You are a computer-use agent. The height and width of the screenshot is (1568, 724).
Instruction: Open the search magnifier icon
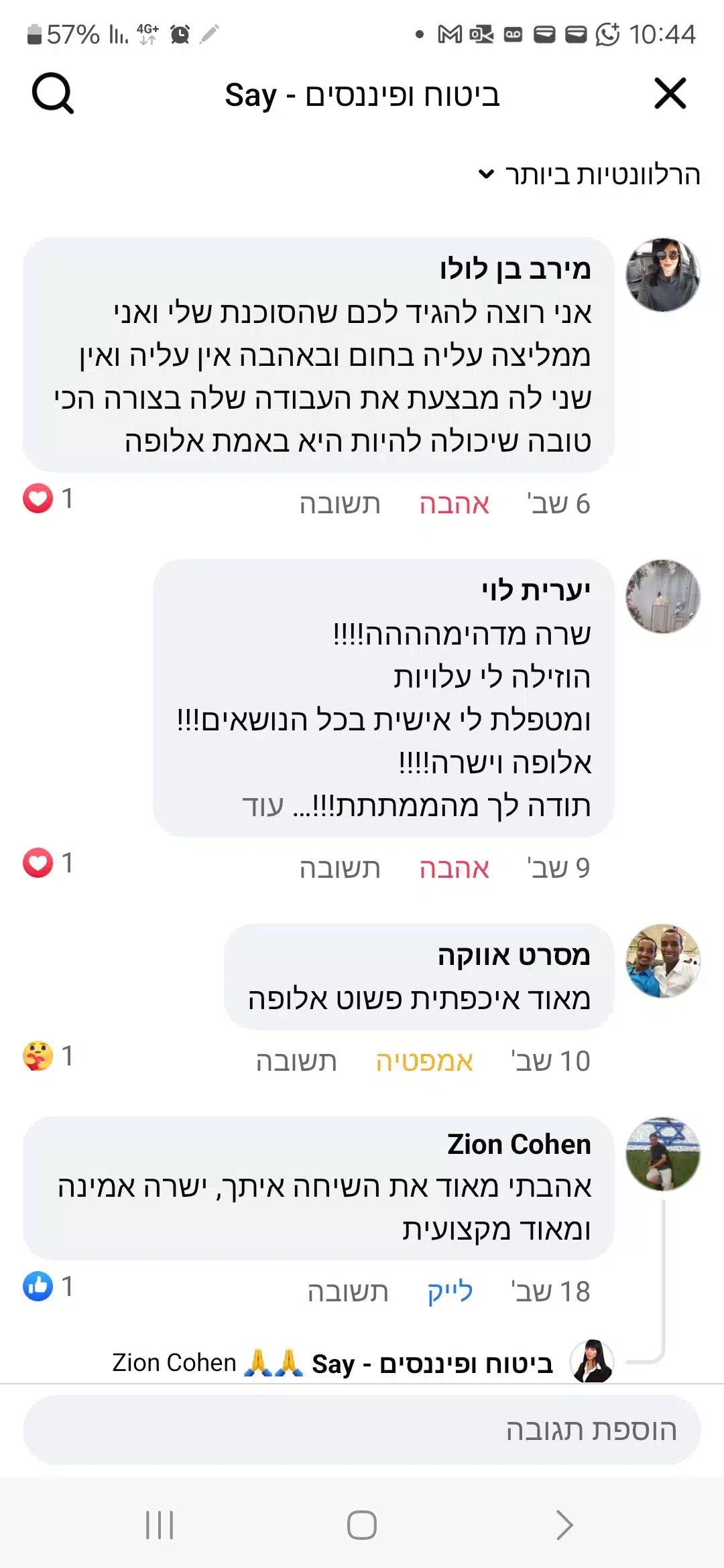point(53,93)
